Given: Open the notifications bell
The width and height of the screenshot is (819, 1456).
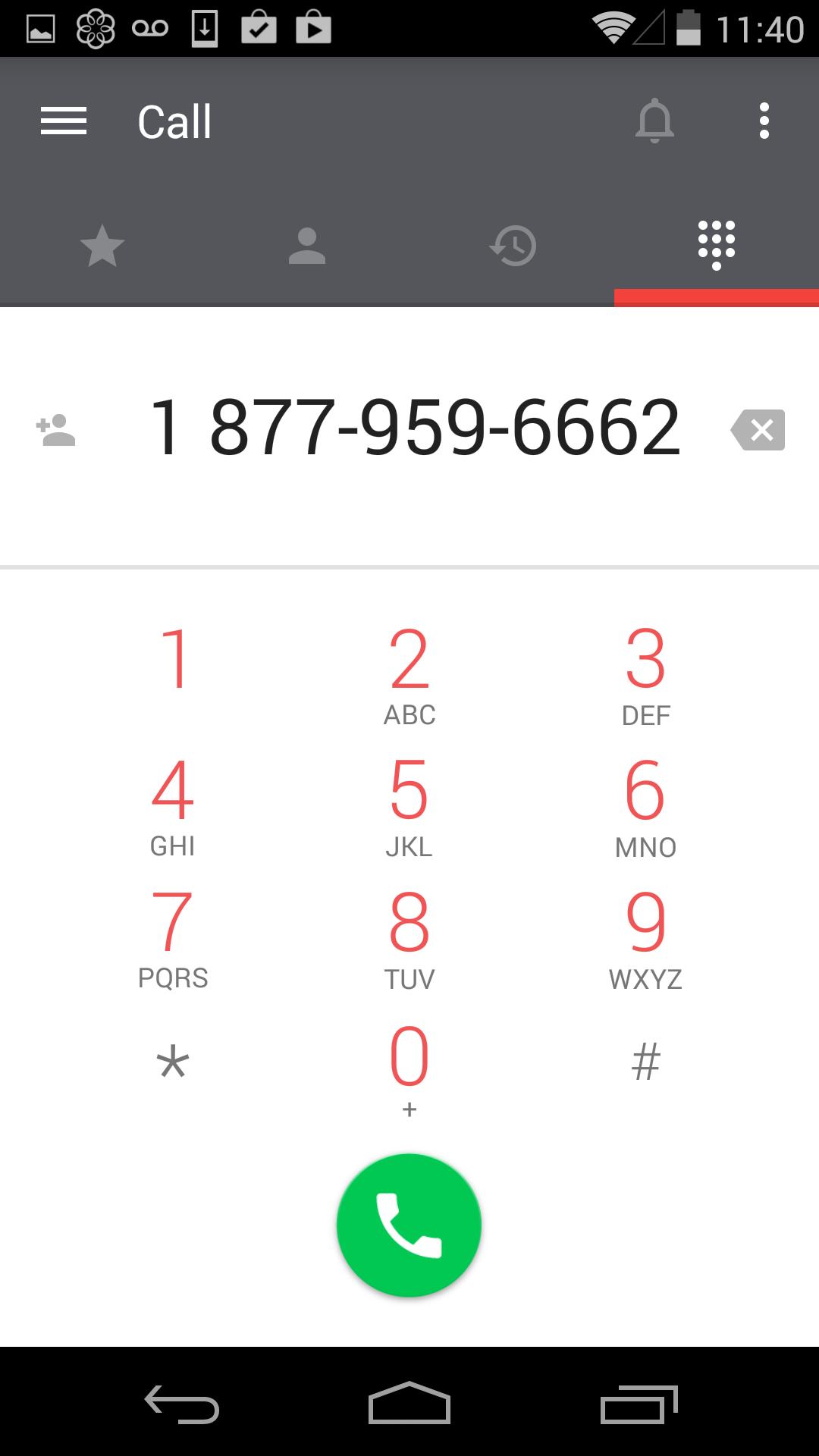Looking at the screenshot, I should [654, 121].
